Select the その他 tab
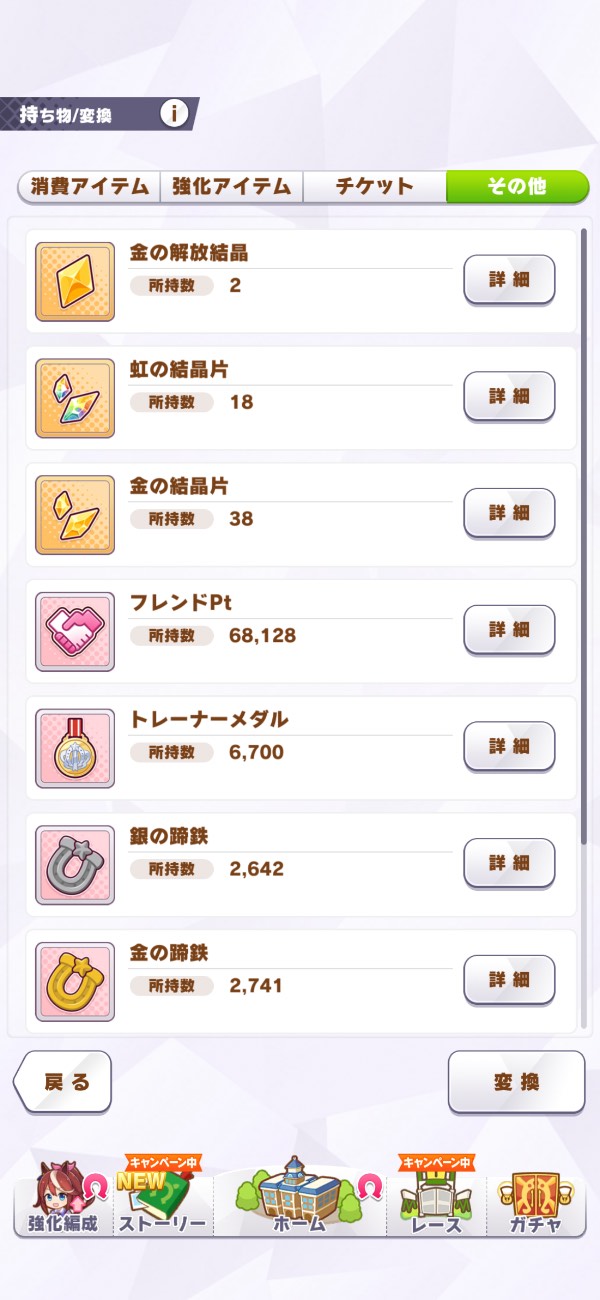Viewport: 600px width, 1300px height. tap(516, 186)
